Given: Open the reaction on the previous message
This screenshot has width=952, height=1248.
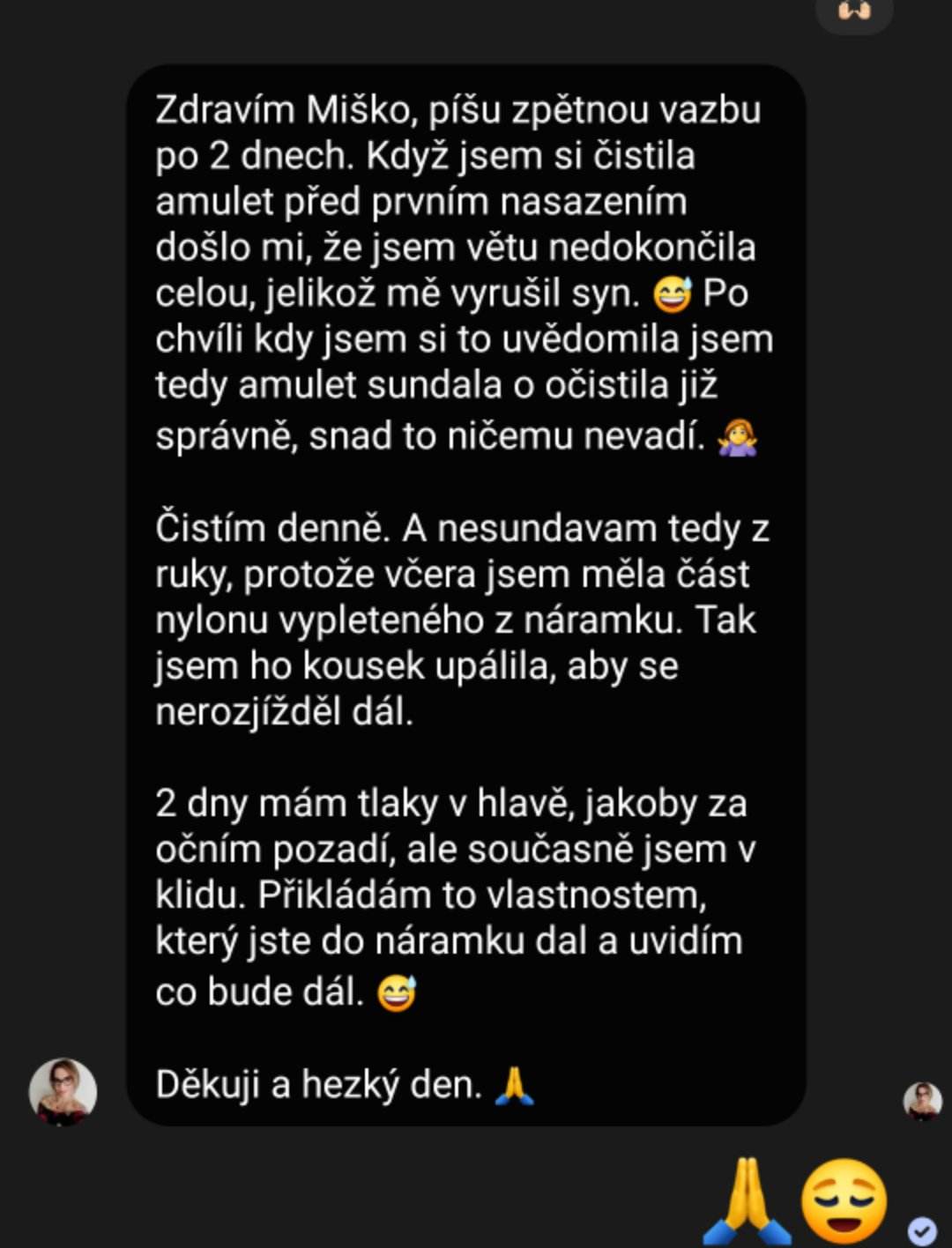Looking at the screenshot, I should 854,12.
